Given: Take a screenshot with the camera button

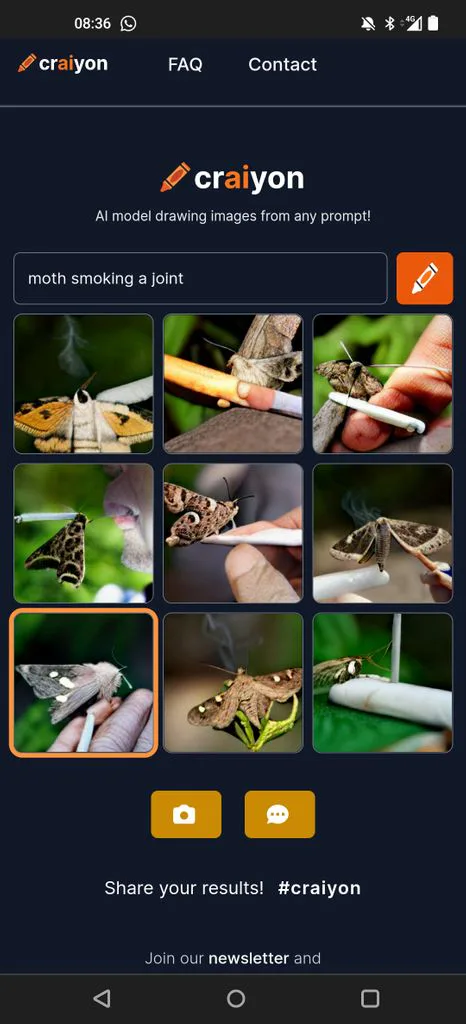Looking at the screenshot, I should pos(186,814).
